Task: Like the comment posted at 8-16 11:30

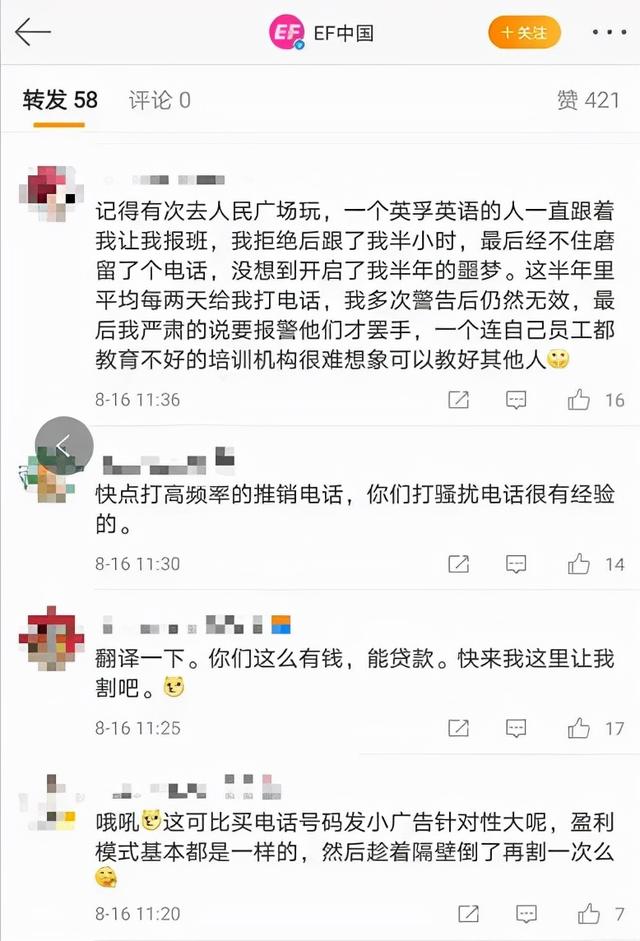Action: 579,564
